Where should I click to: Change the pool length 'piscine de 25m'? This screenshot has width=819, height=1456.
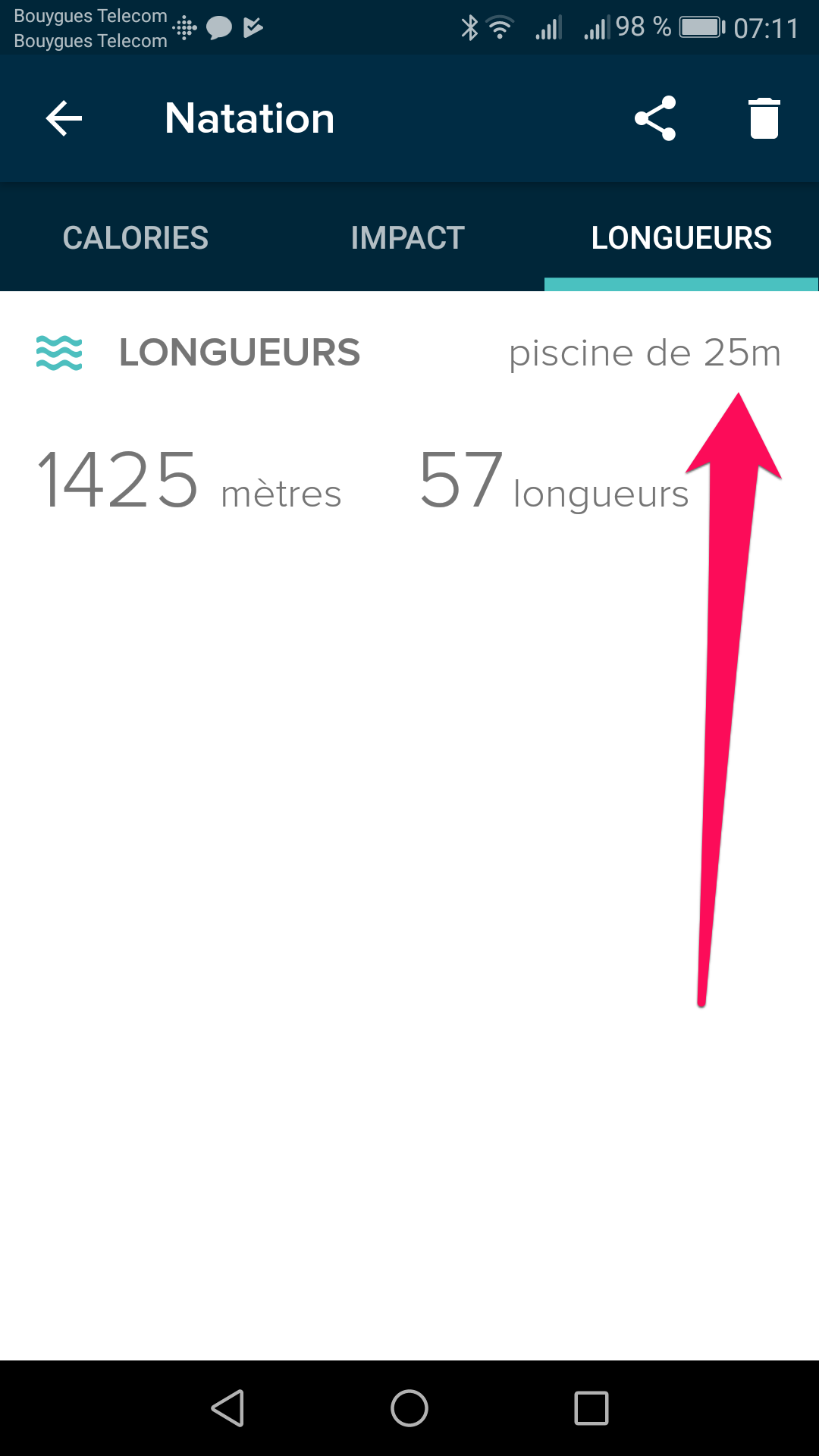tap(645, 353)
